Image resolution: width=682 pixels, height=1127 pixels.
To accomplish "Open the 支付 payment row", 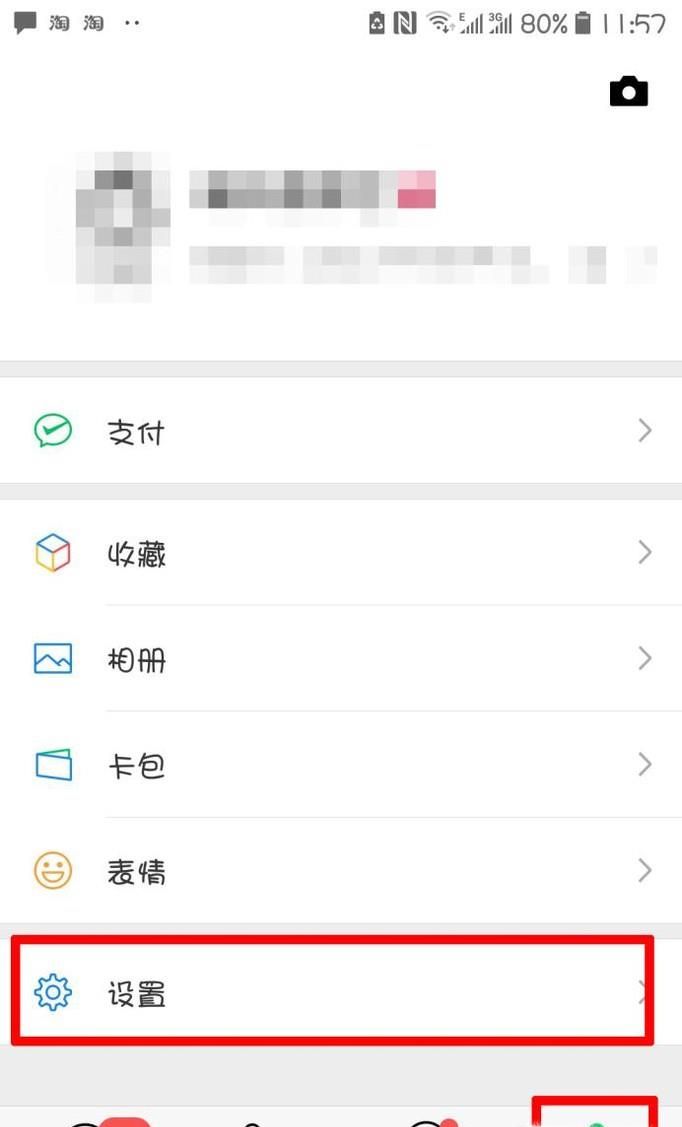I will tap(341, 431).
